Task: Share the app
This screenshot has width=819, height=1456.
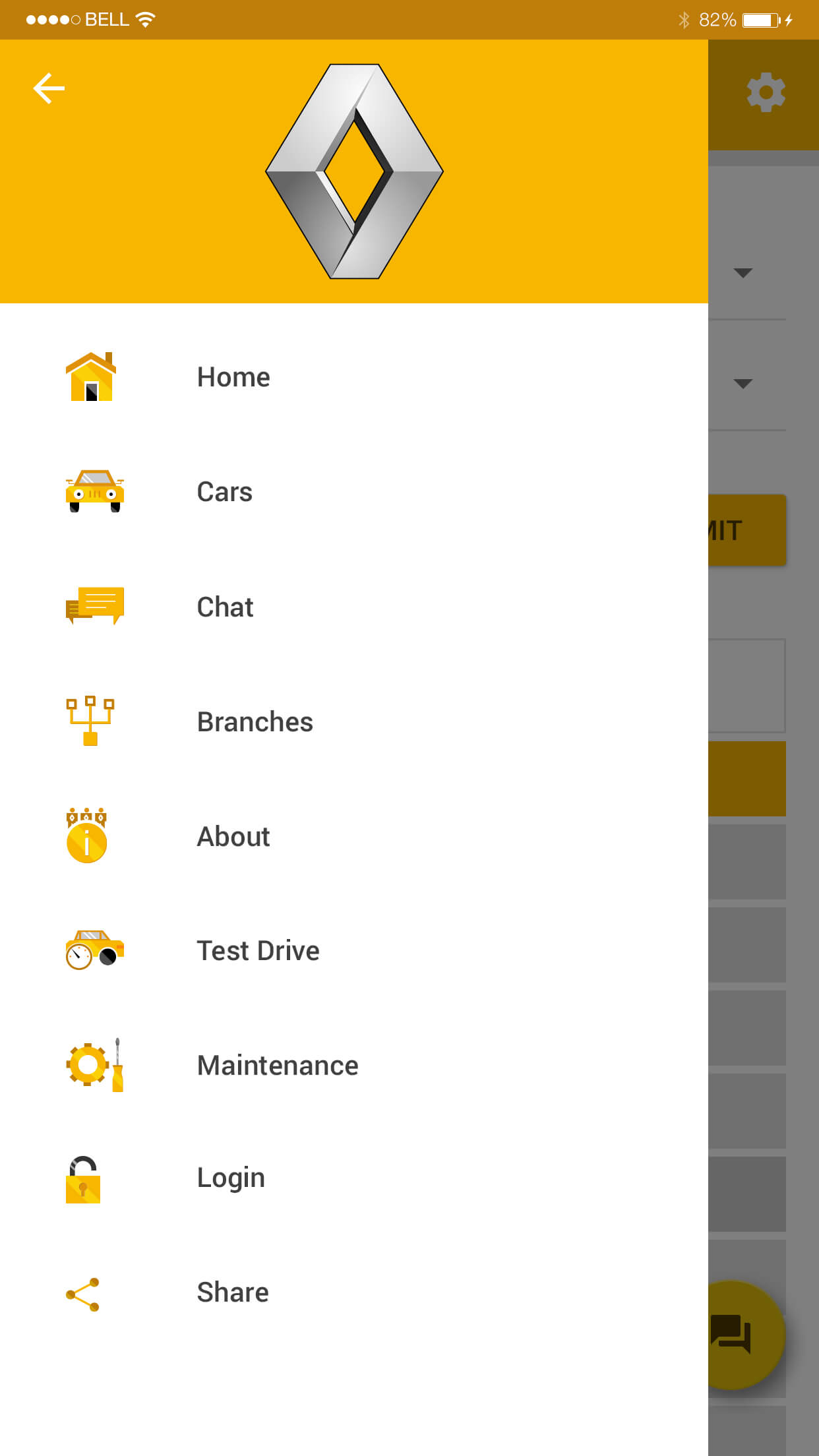Action: [x=354, y=1292]
